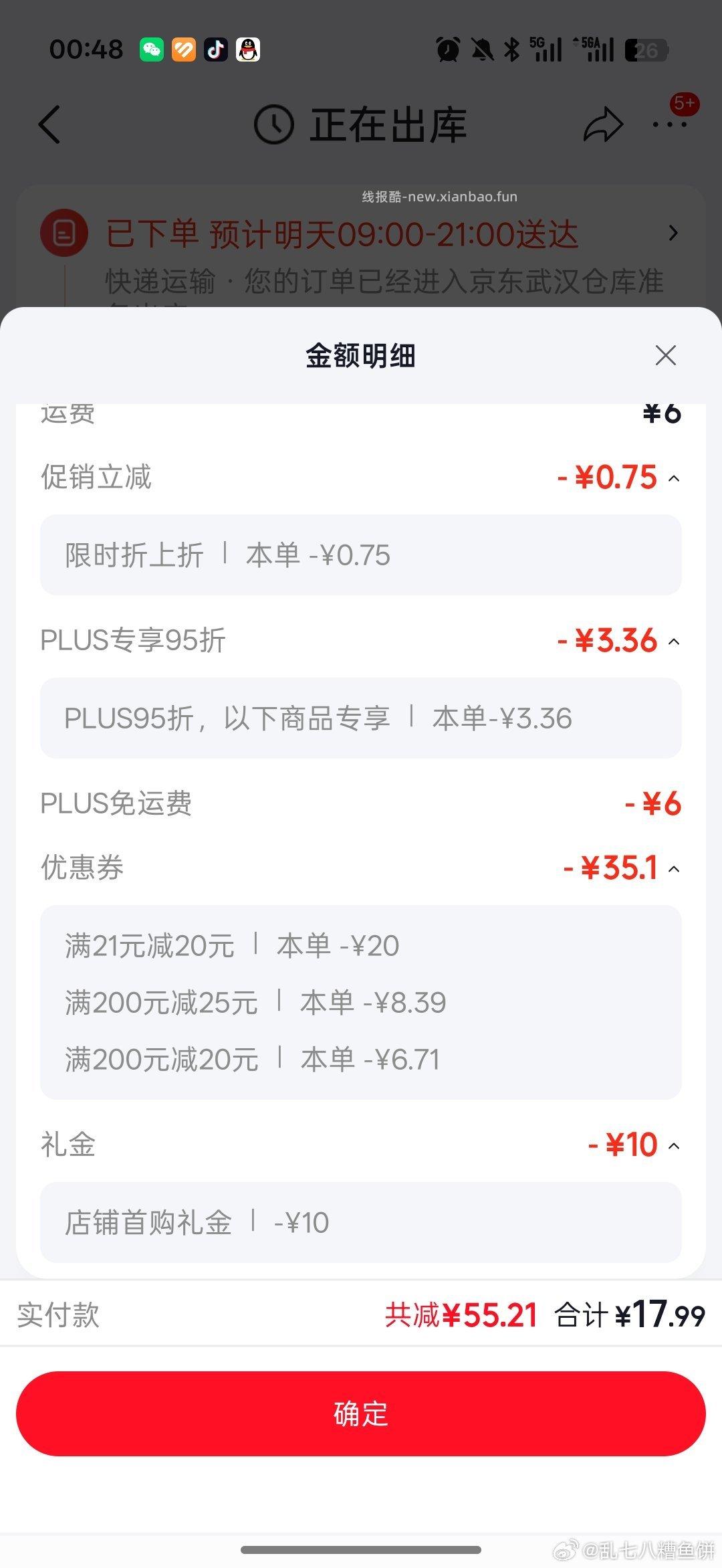722x1568 pixels.
Task: Collapse the 礼金 gift money section
Action: [675, 1144]
